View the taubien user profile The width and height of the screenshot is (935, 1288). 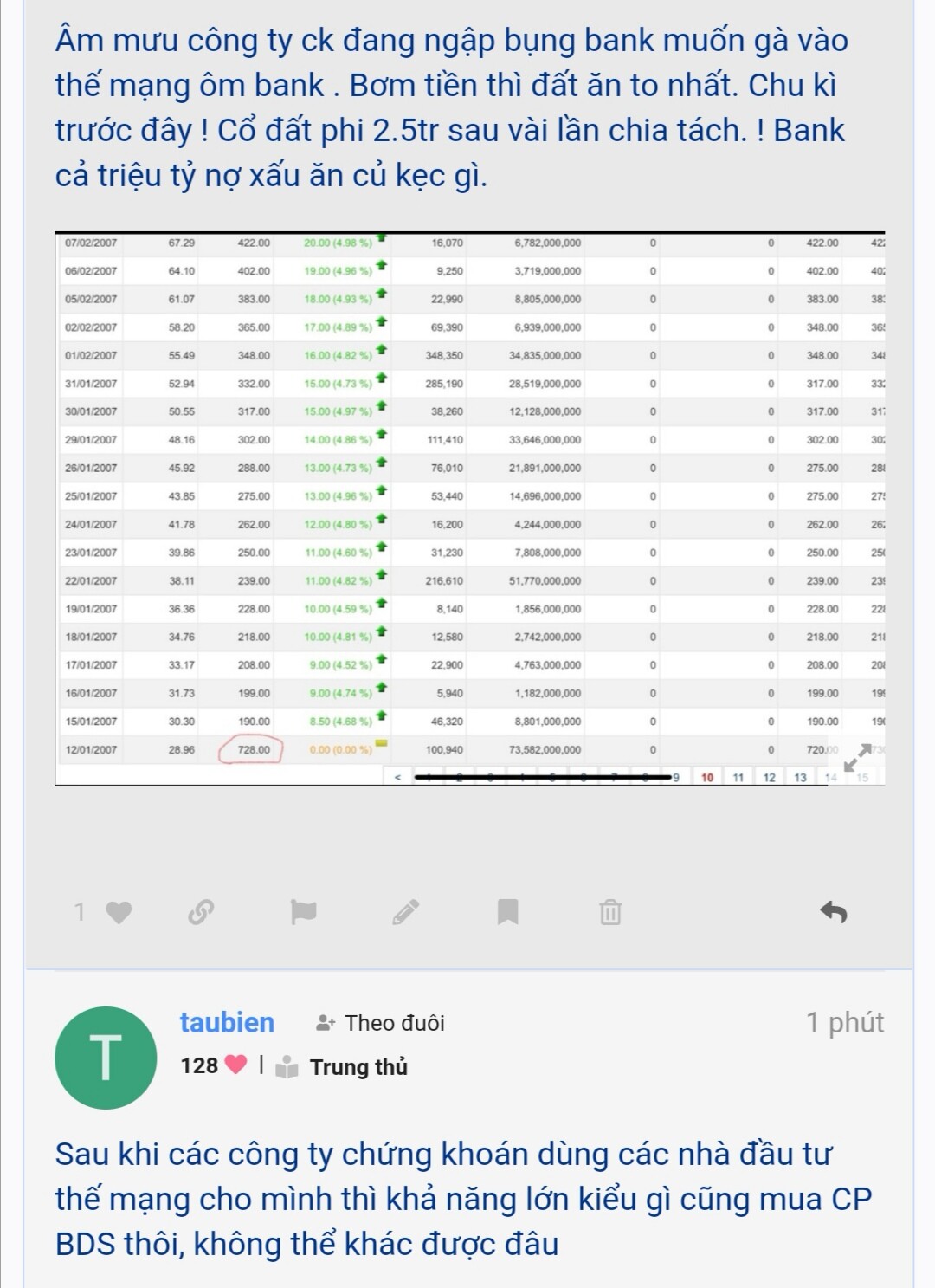click(227, 1023)
